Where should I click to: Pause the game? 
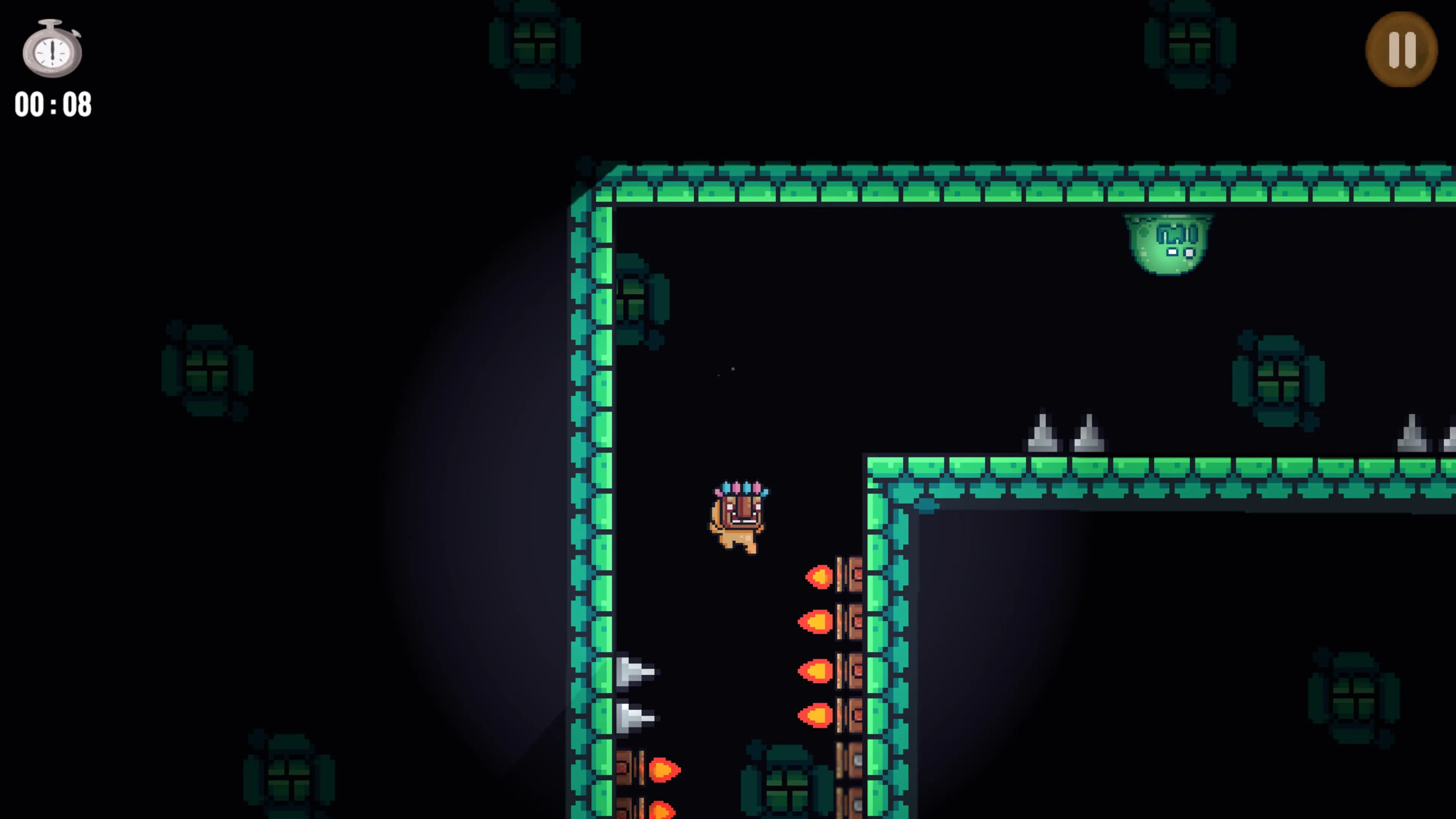(x=1401, y=50)
